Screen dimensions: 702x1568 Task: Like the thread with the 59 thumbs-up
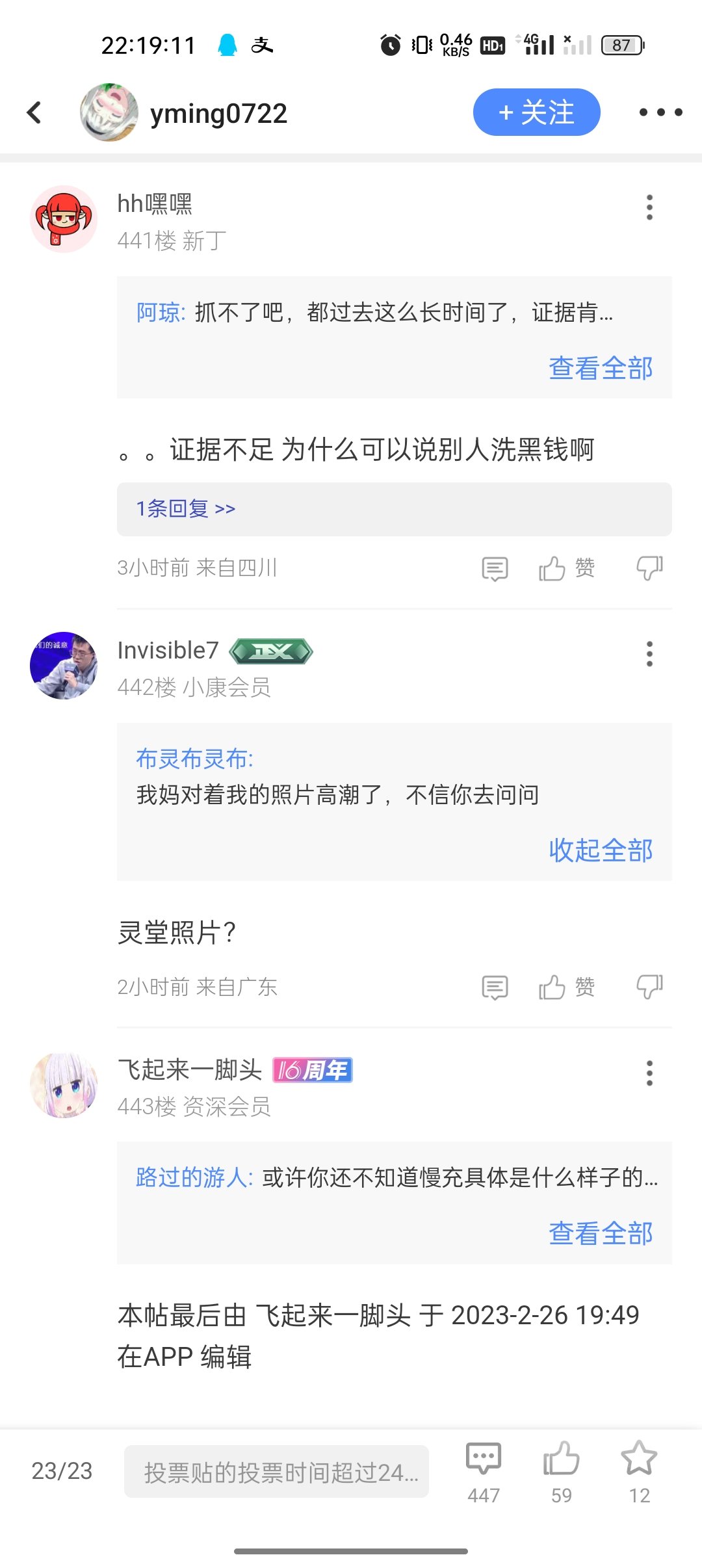[x=561, y=1472]
